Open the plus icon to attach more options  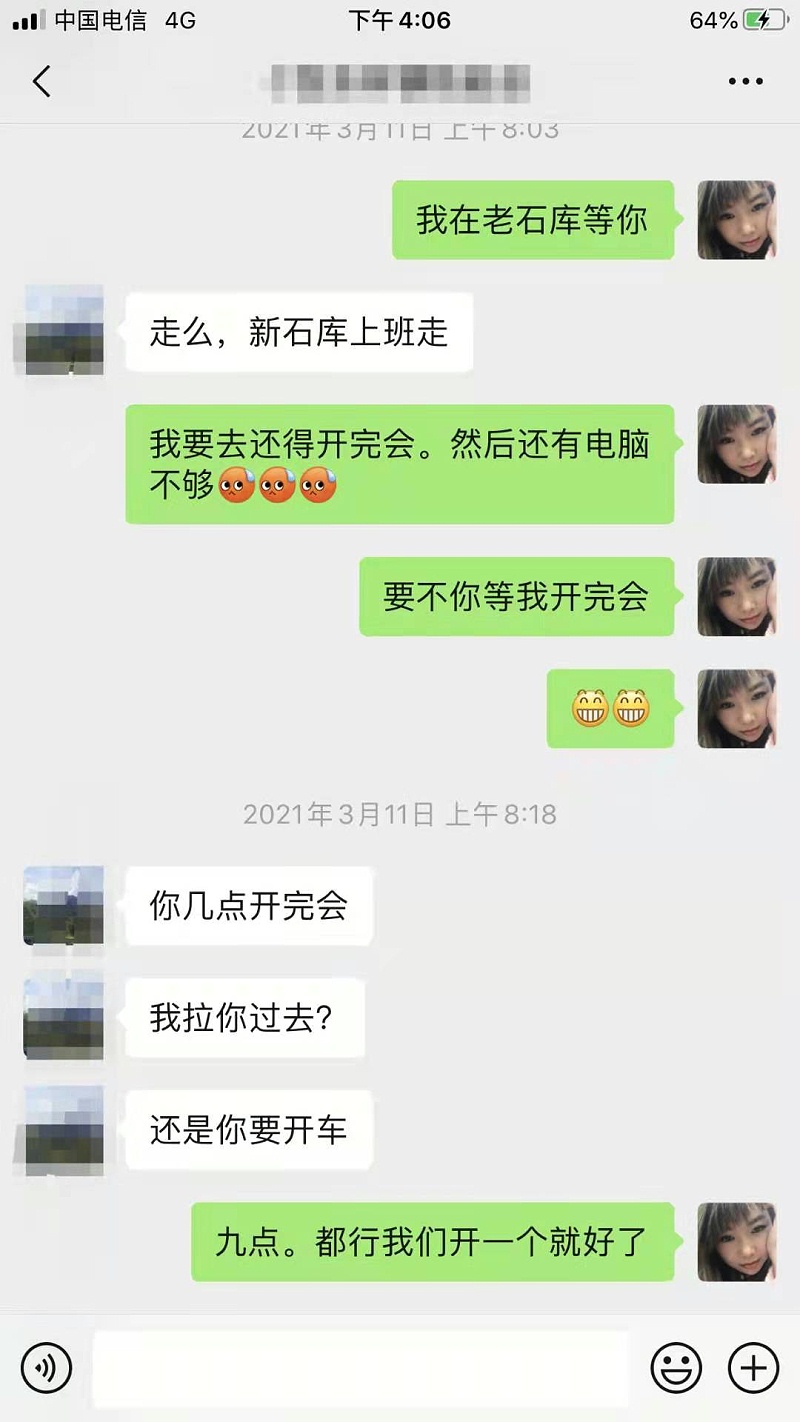click(751, 1369)
